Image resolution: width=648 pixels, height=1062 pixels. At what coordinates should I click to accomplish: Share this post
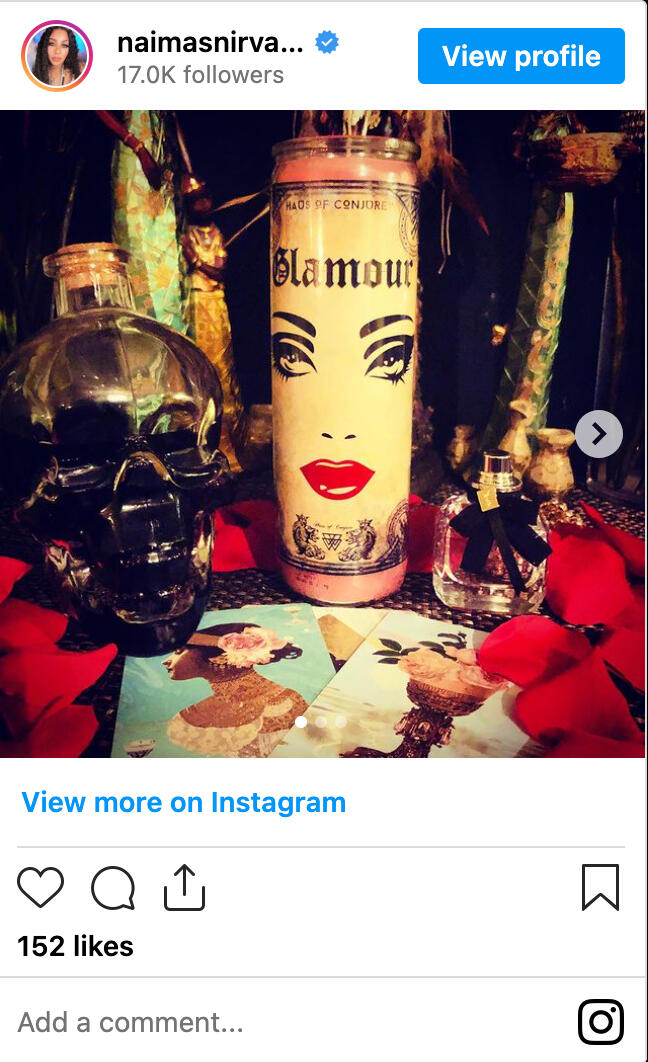tap(184, 887)
